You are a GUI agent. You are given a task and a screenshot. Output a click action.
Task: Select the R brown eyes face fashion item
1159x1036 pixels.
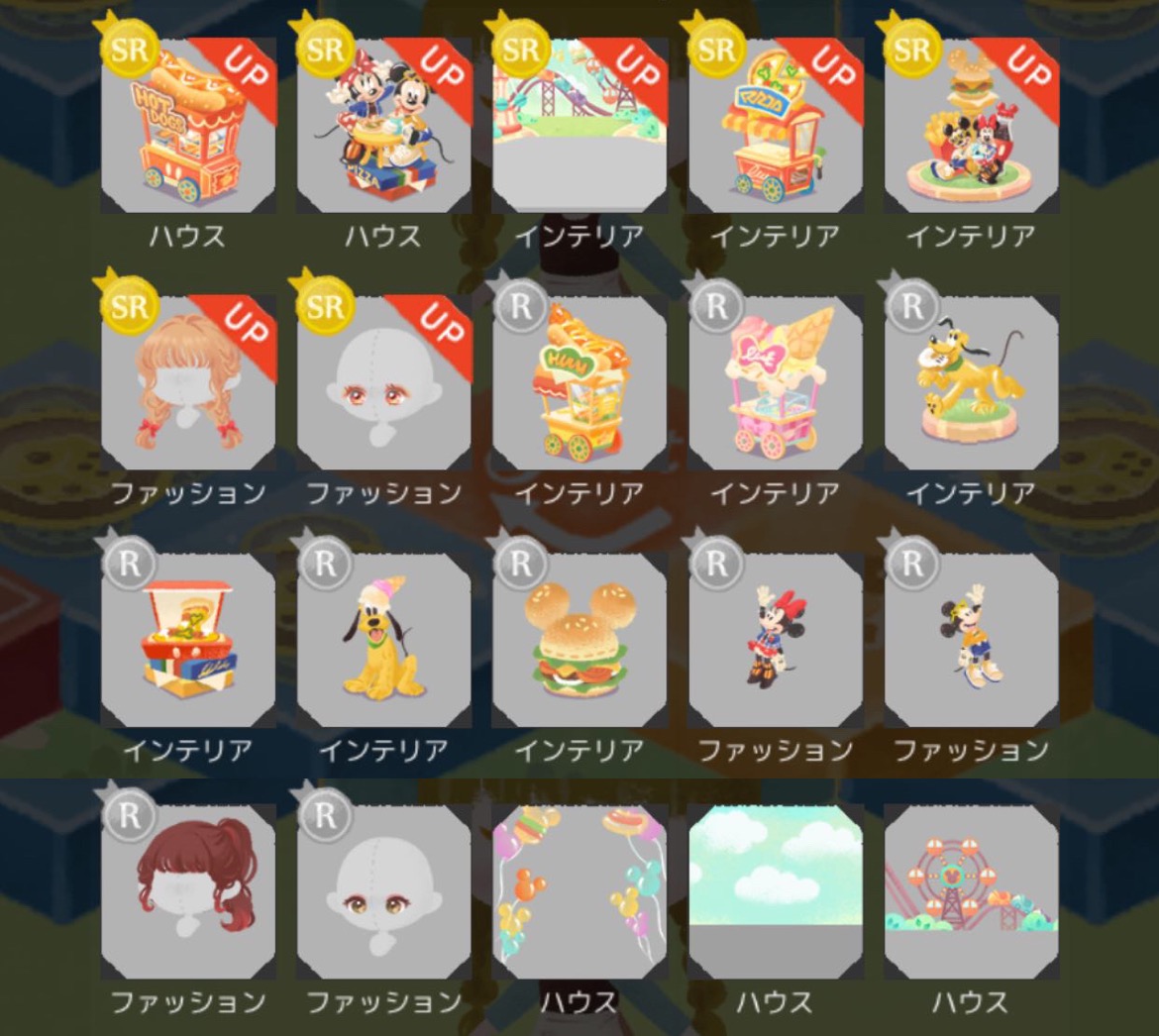point(383,891)
